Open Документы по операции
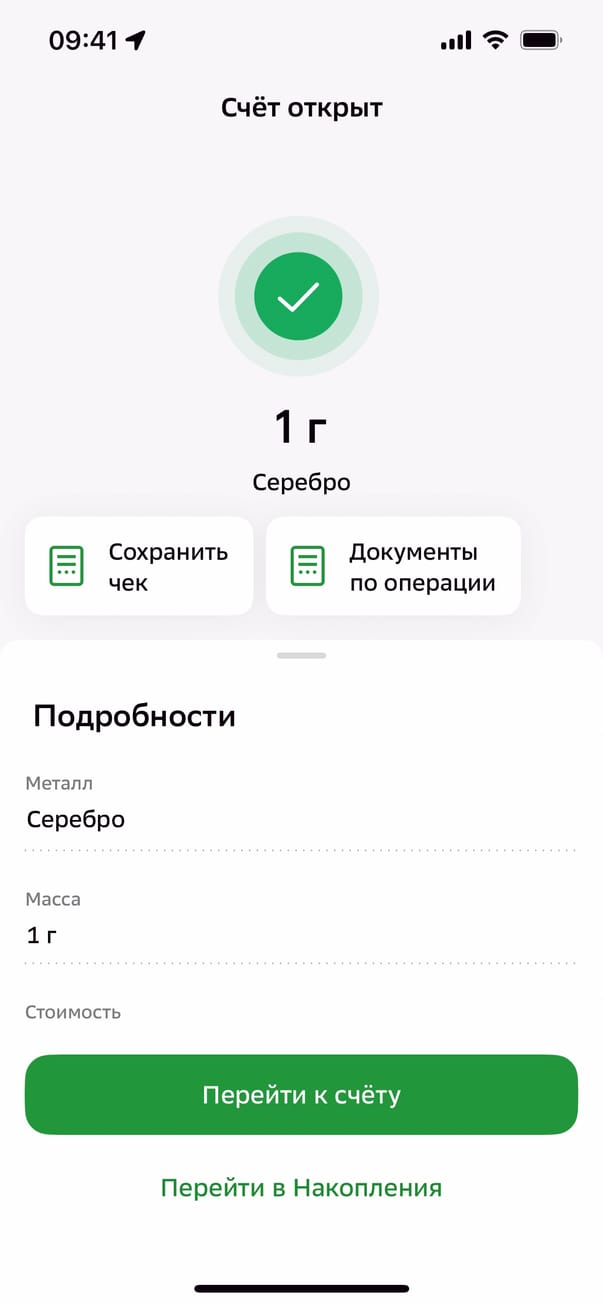 (393, 566)
